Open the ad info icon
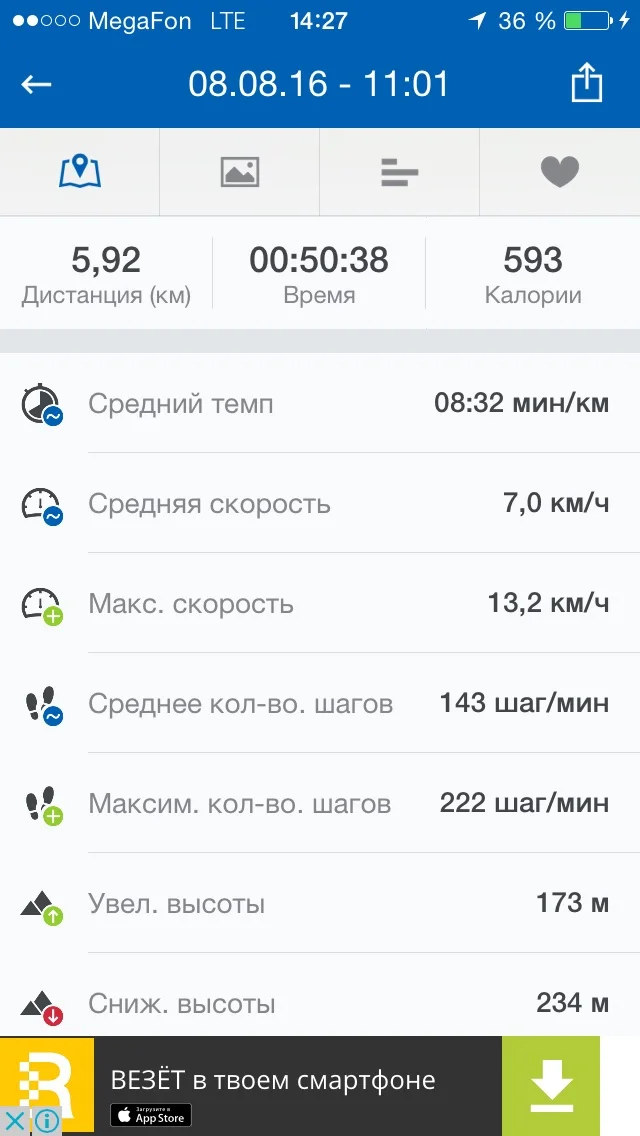The height and width of the screenshot is (1136, 640). click(x=45, y=1121)
